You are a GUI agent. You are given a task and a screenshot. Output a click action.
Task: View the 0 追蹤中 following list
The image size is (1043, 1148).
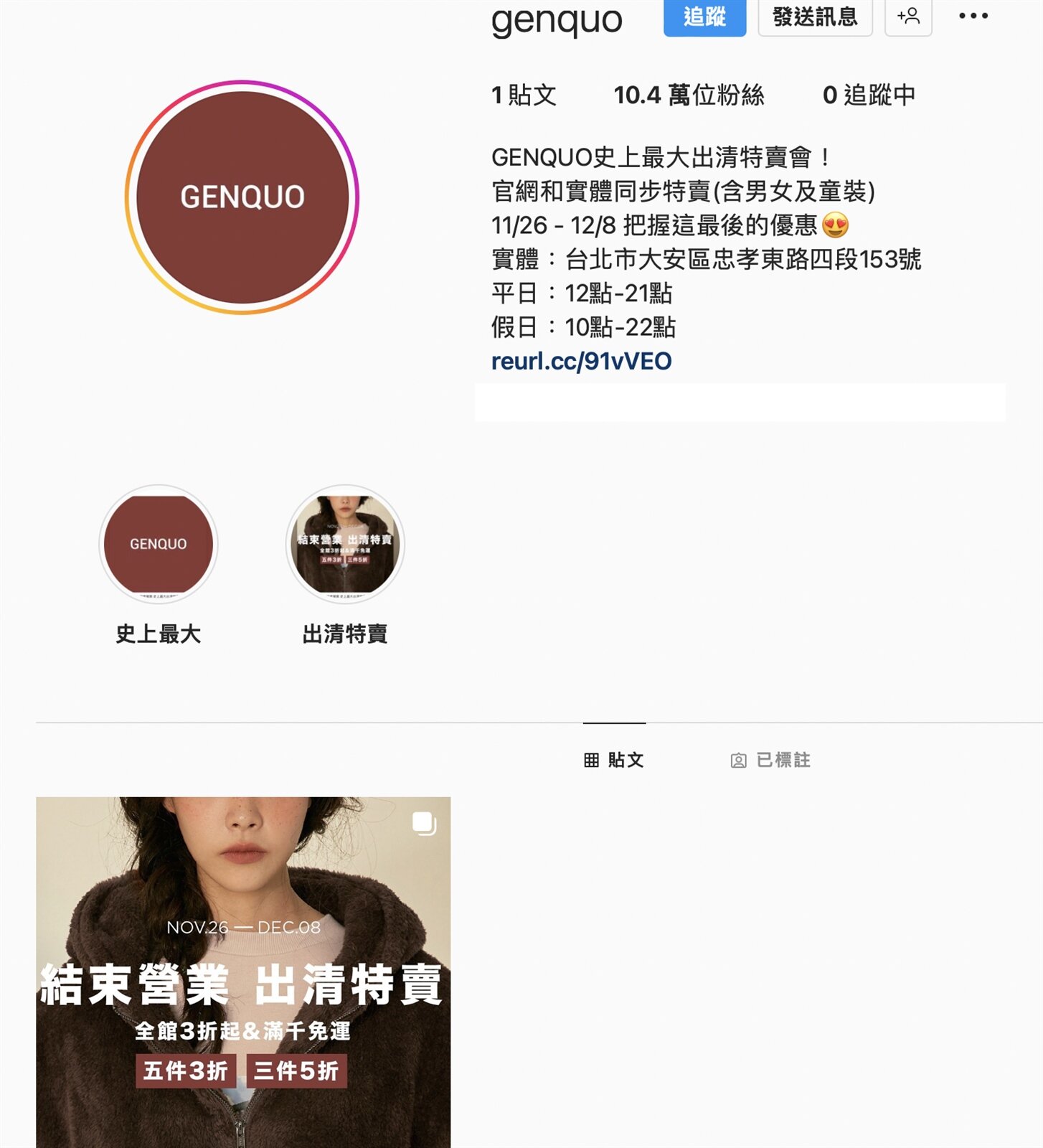coord(868,95)
